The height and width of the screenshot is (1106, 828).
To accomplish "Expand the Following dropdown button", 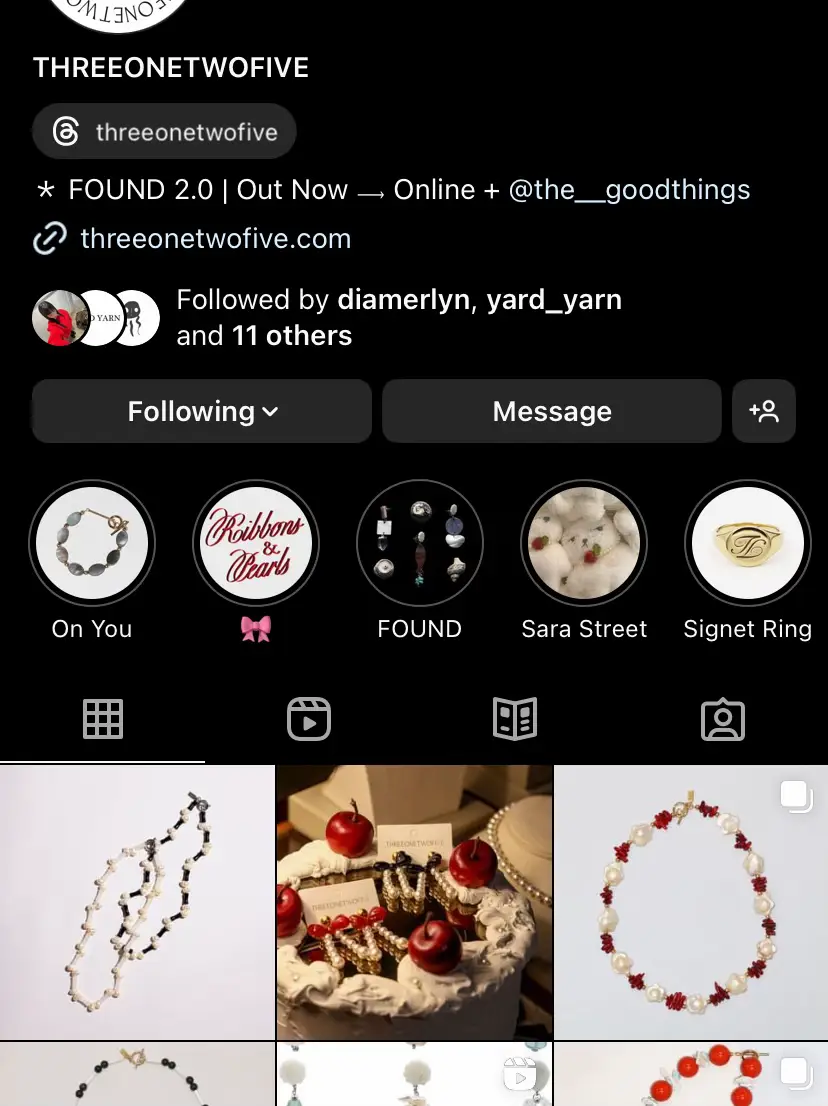I will [x=202, y=411].
